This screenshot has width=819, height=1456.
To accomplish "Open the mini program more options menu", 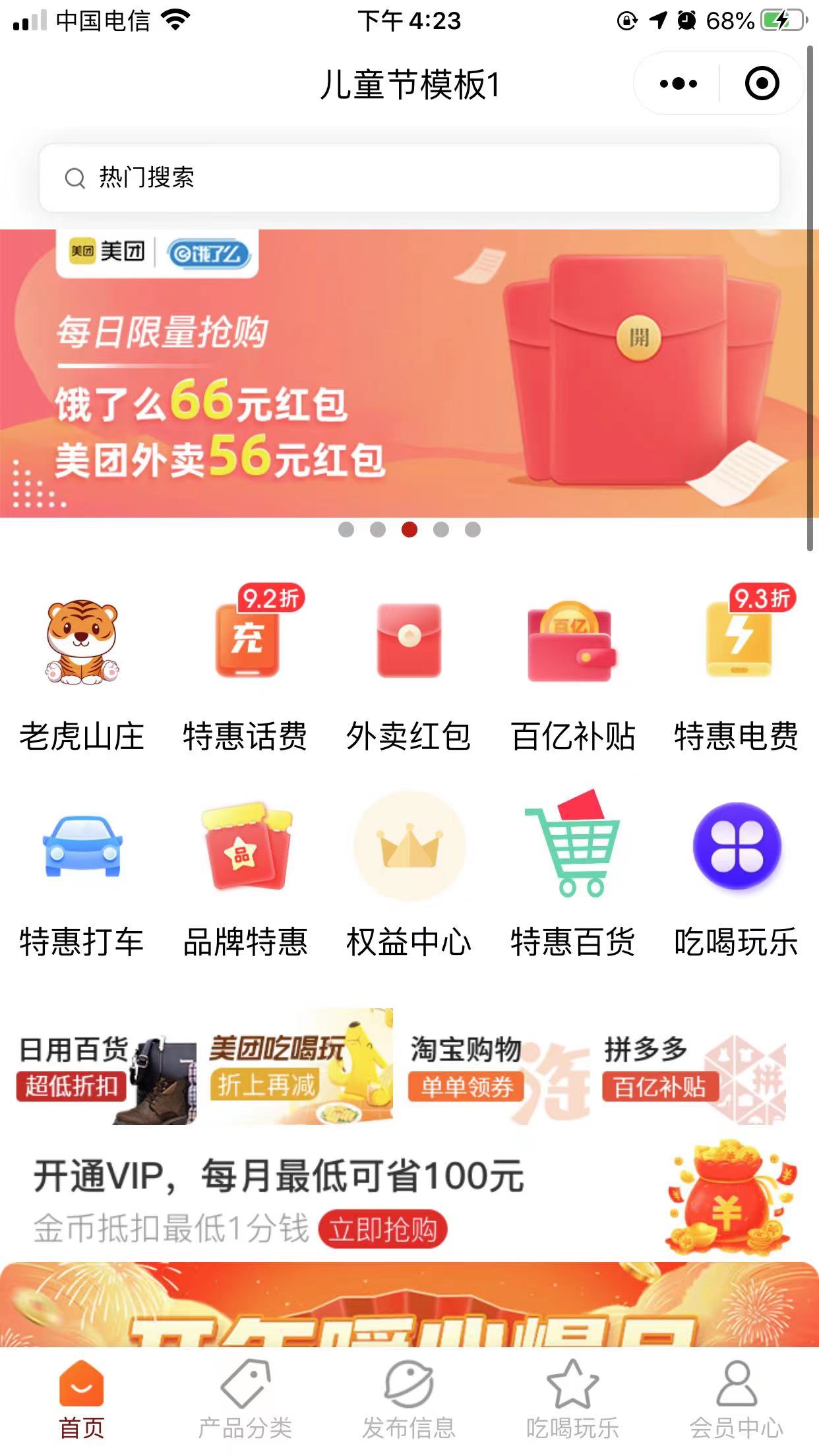I will [x=678, y=84].
